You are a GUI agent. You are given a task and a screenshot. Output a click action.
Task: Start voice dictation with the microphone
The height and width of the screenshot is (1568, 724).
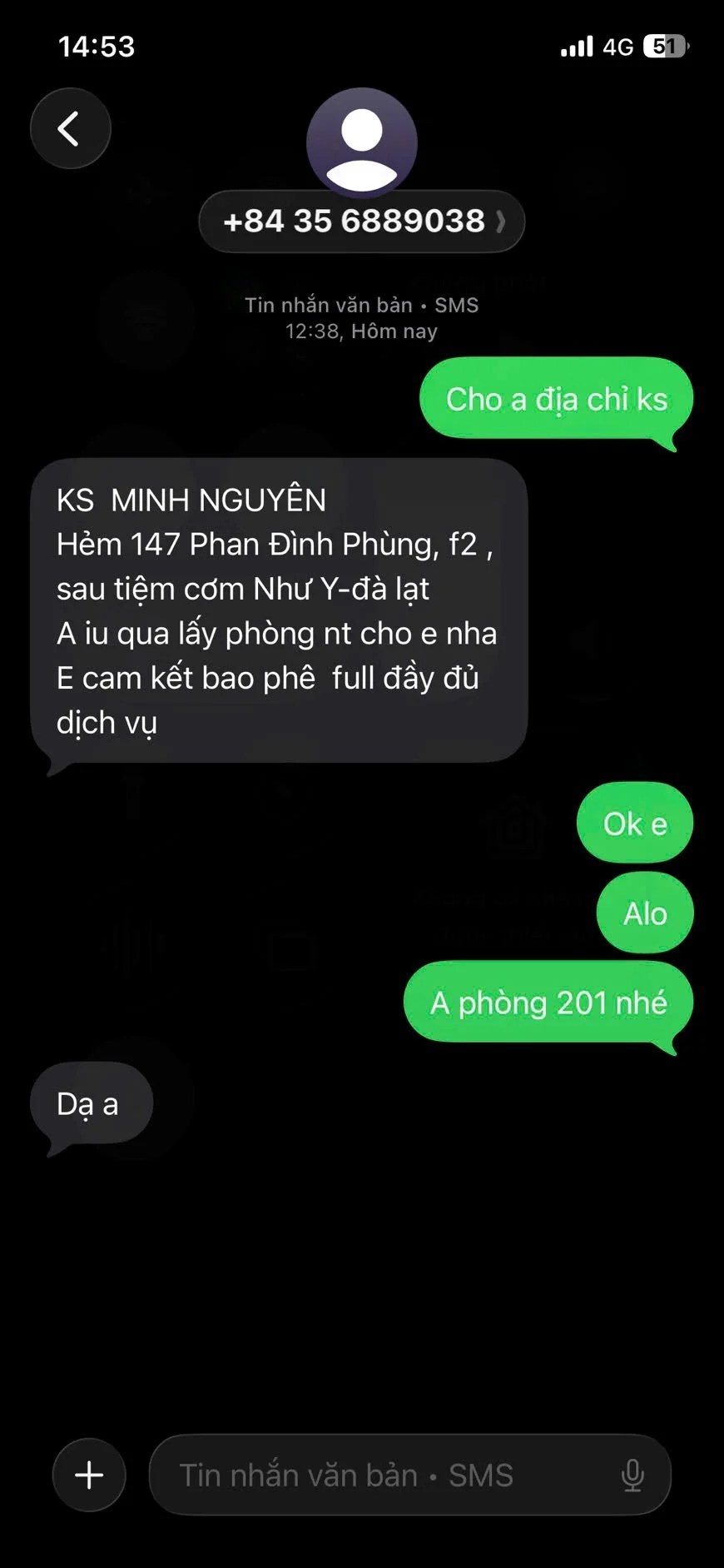coord(632,1475)
